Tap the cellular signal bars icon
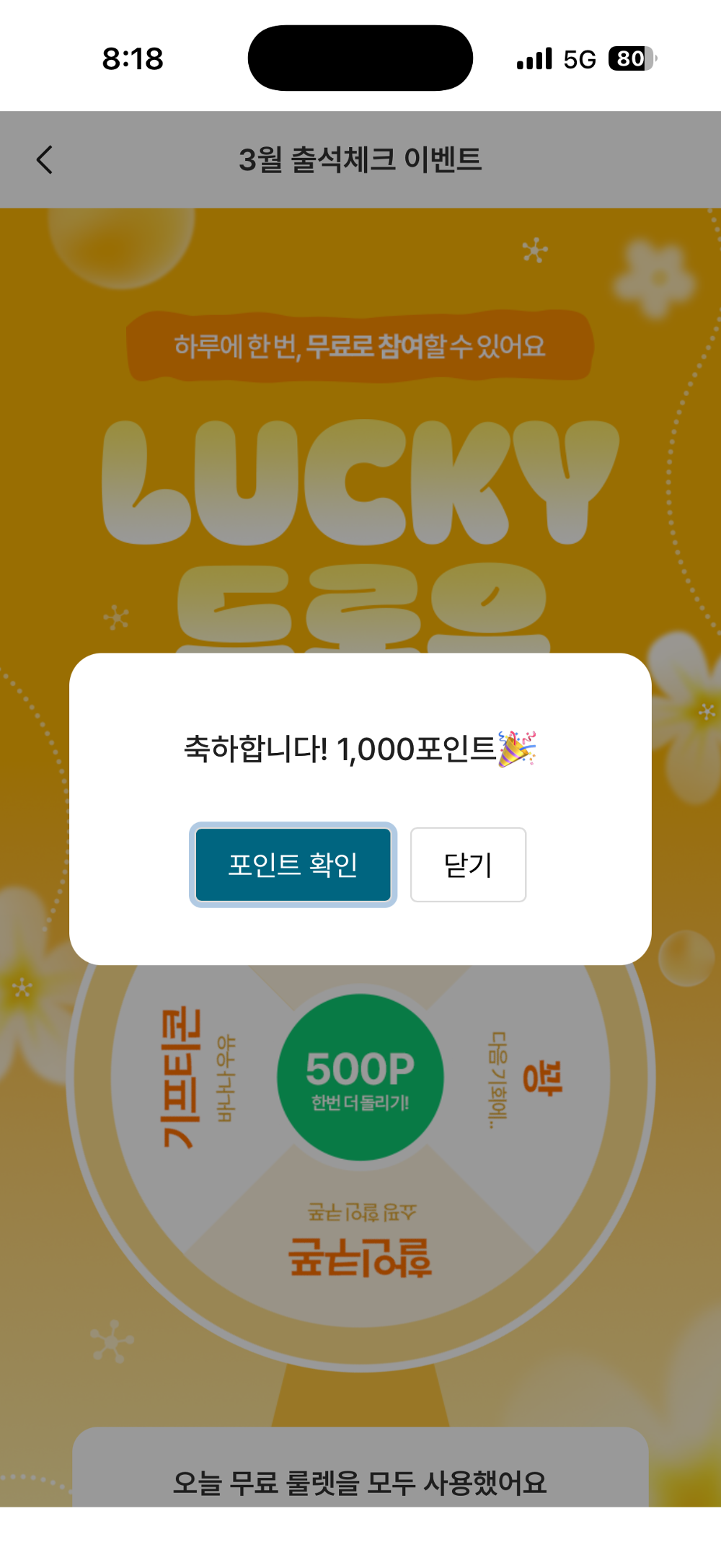 (x=534, y=58)
